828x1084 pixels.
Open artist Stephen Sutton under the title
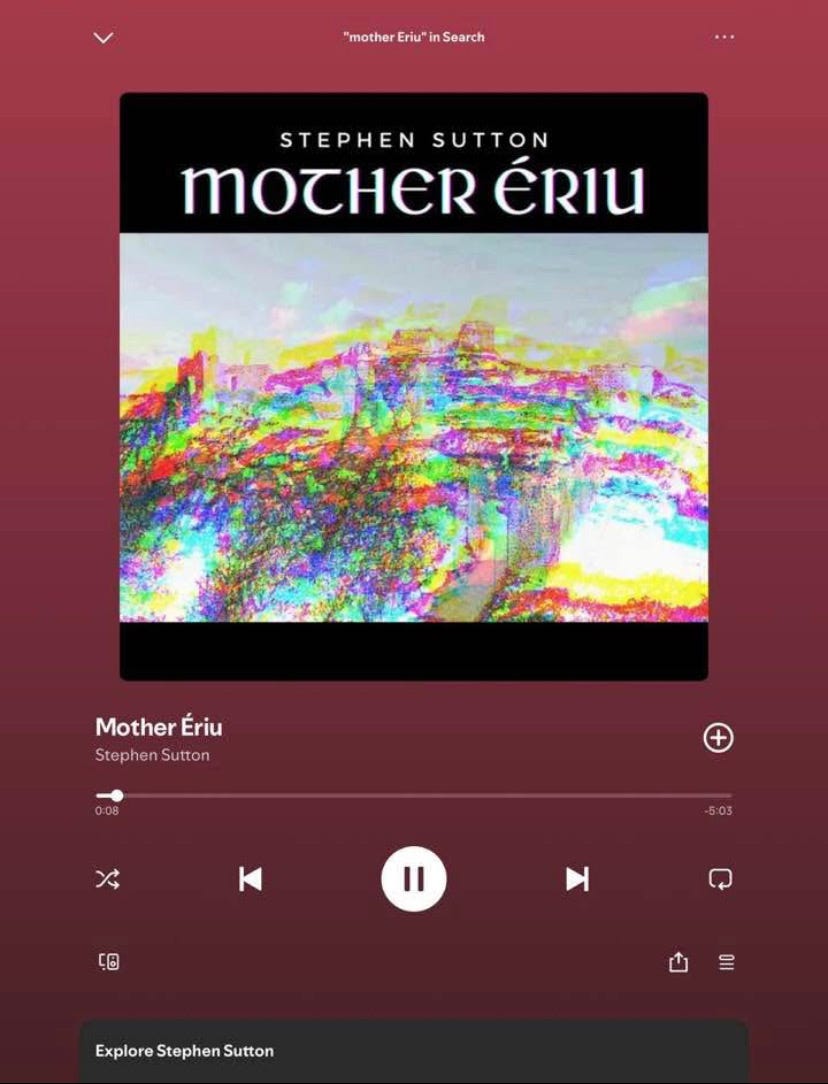(x=152, y=755)
